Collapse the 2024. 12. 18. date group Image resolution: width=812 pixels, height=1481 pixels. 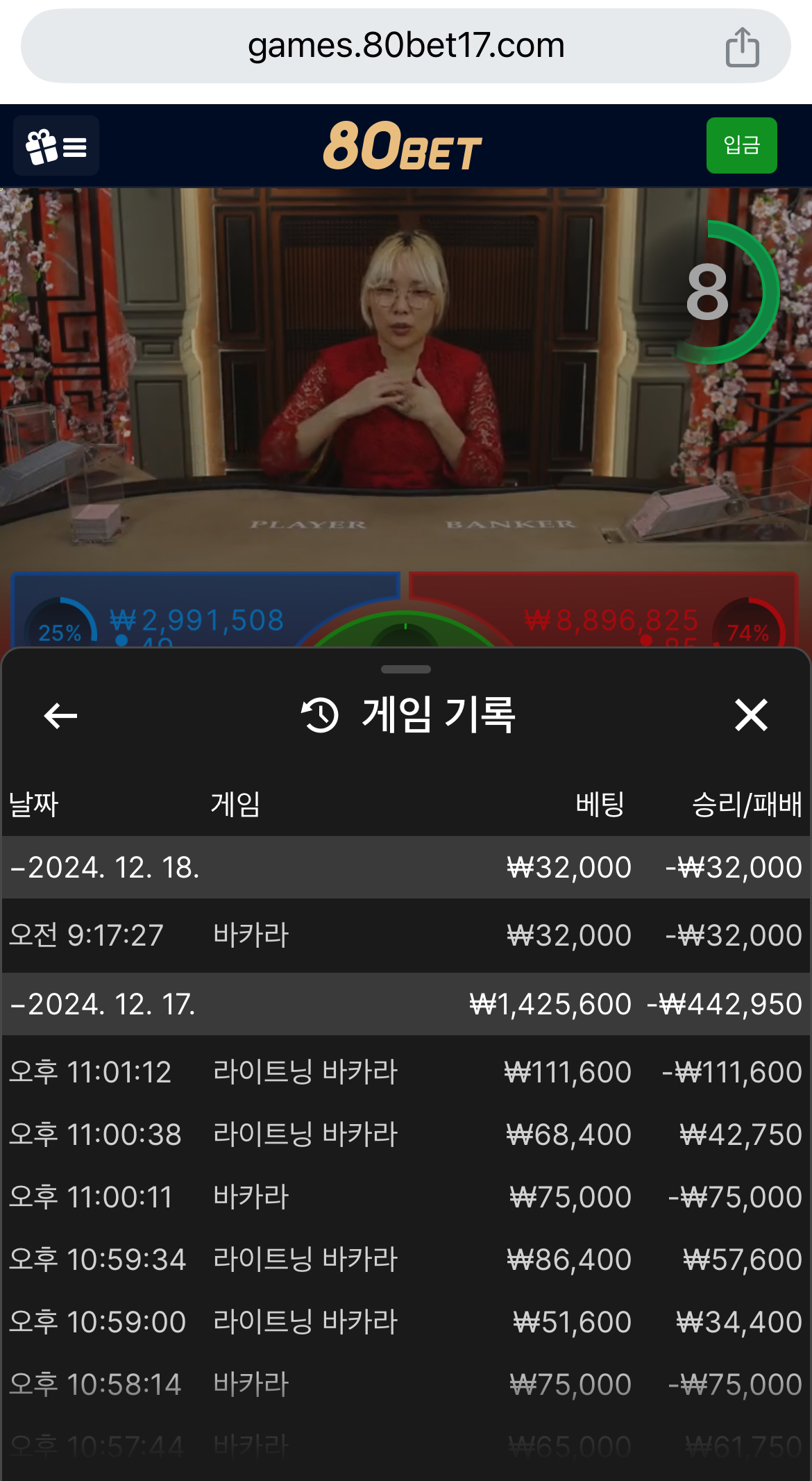104,867
